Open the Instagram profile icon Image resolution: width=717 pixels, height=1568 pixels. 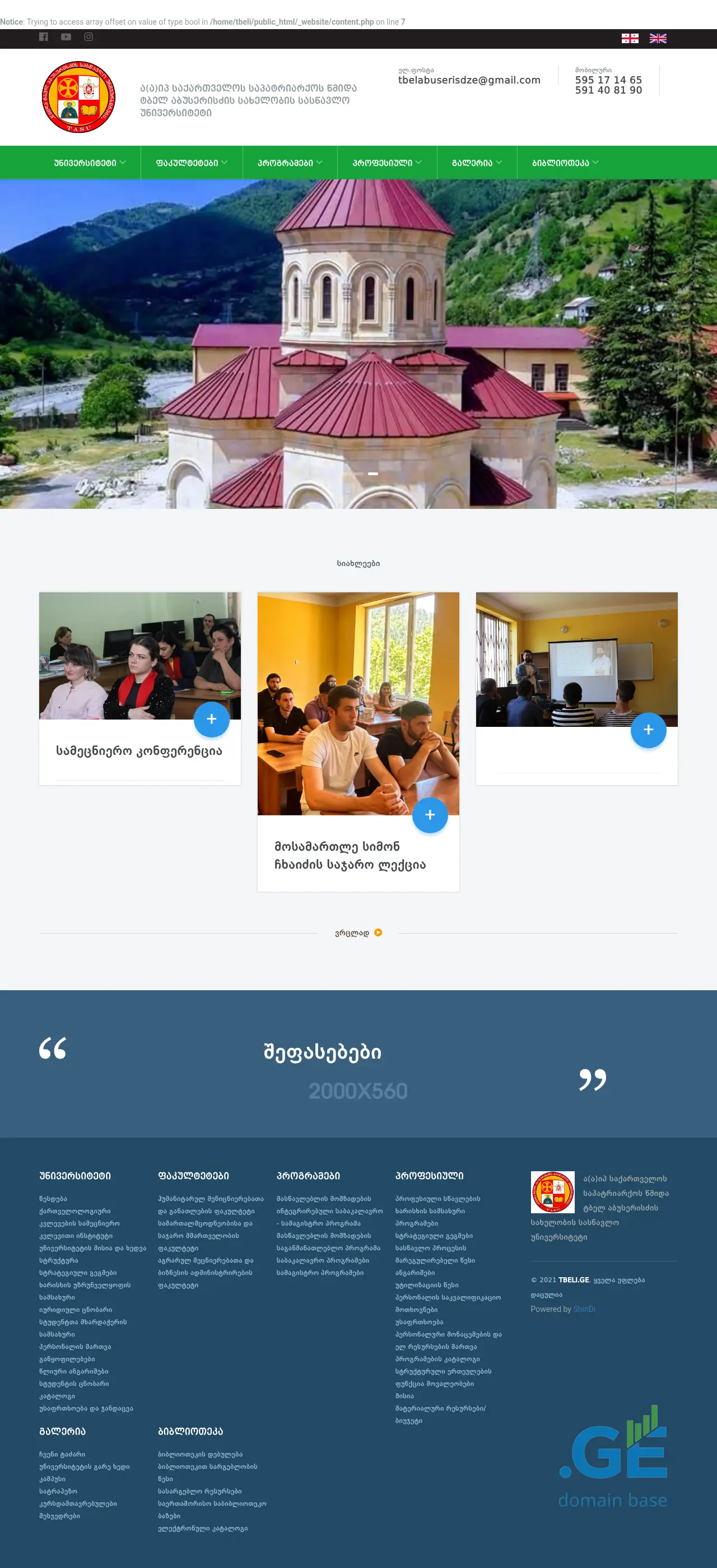pyautogui.click(x=89, y=37)
